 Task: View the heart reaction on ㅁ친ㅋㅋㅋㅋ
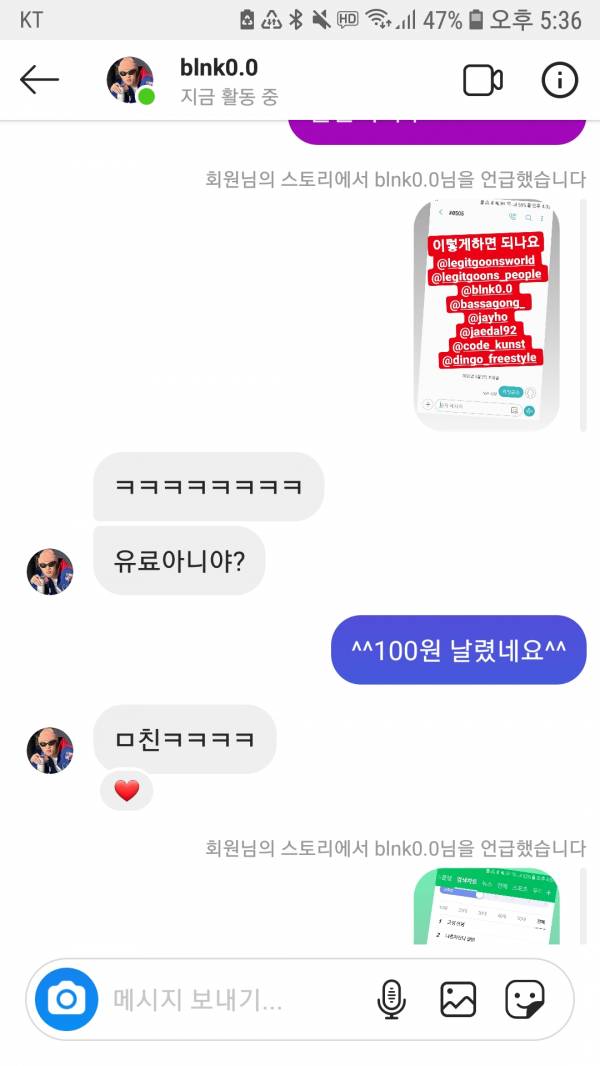click(x=126, y=791)
